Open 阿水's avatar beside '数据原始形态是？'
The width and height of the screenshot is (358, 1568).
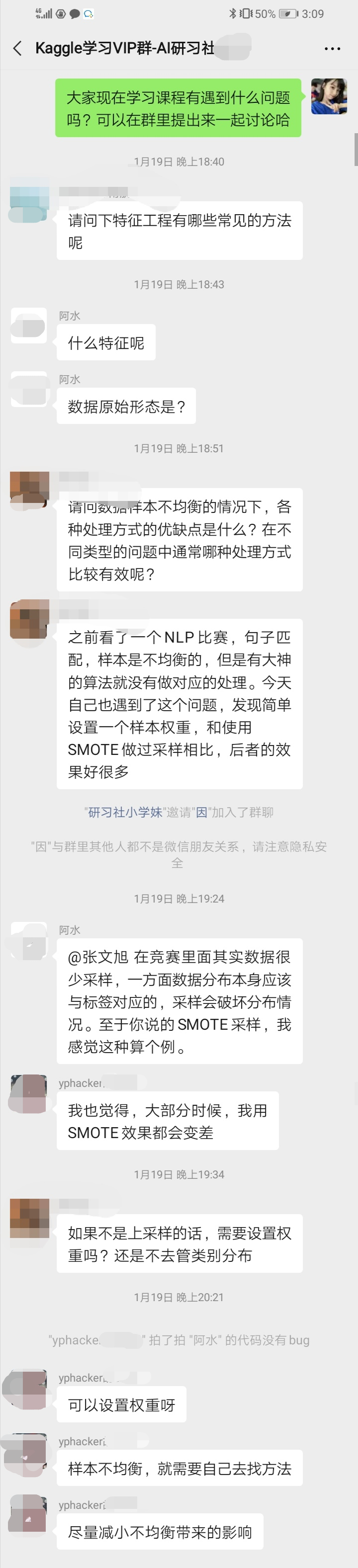coord(29,389)
